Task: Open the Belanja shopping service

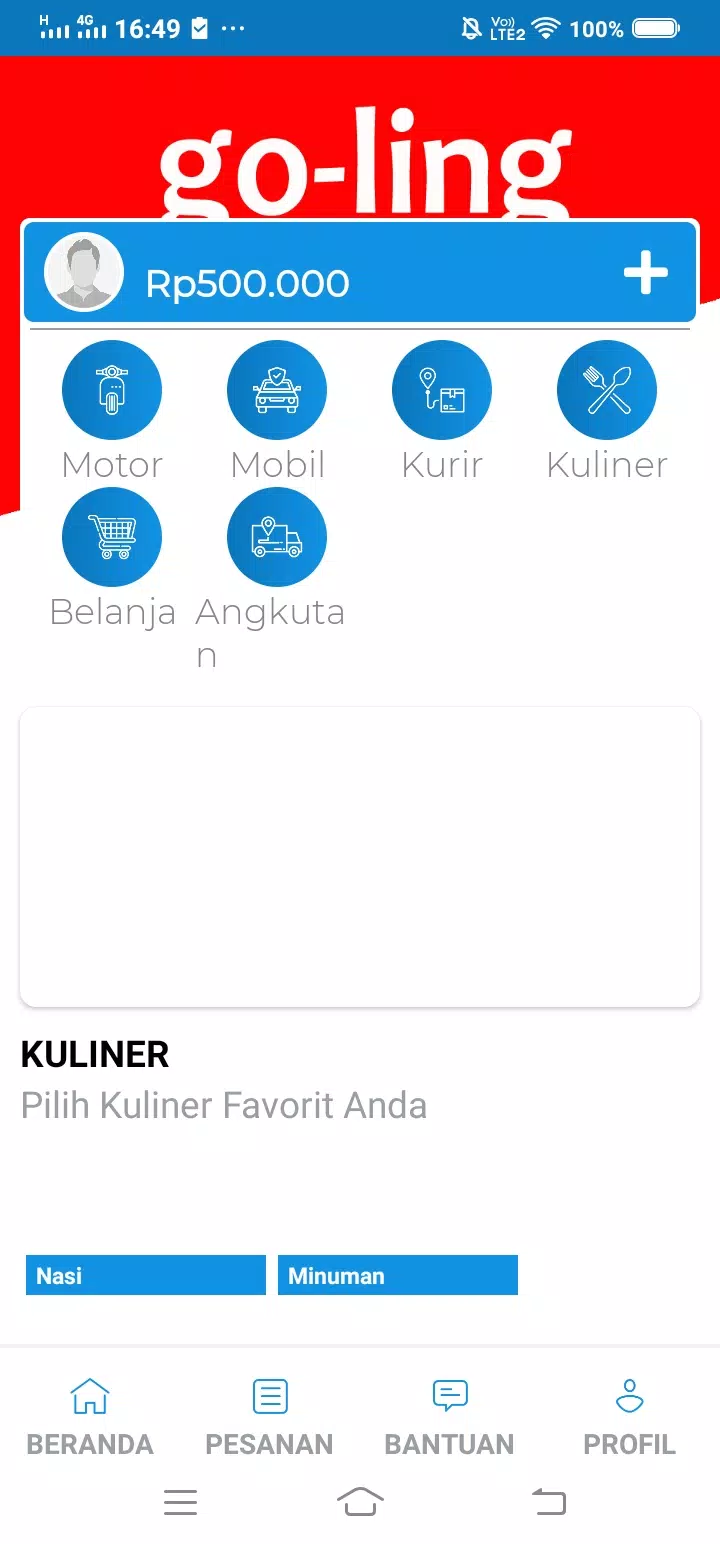Action: (x=112, y=537)
